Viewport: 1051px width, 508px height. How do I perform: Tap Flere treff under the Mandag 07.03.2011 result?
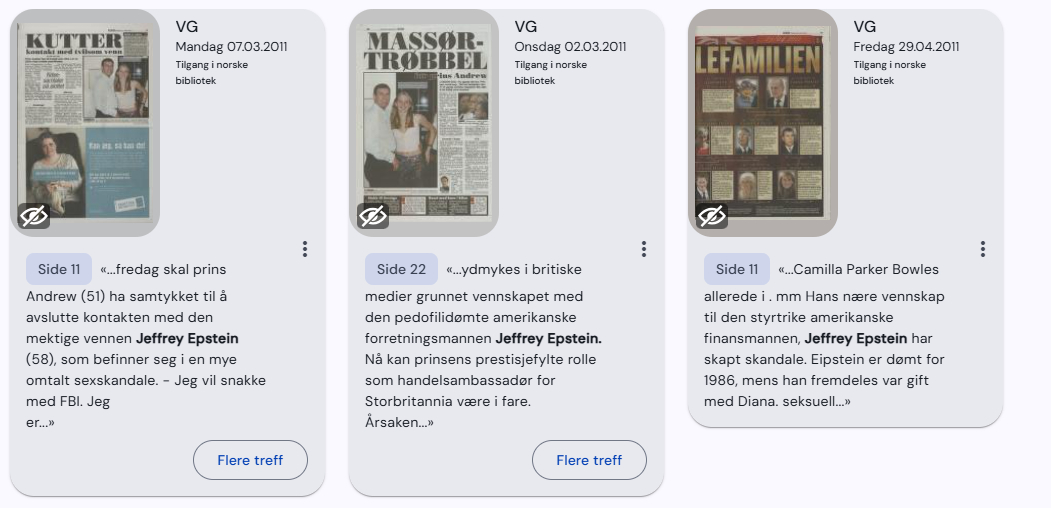point(250,460)
